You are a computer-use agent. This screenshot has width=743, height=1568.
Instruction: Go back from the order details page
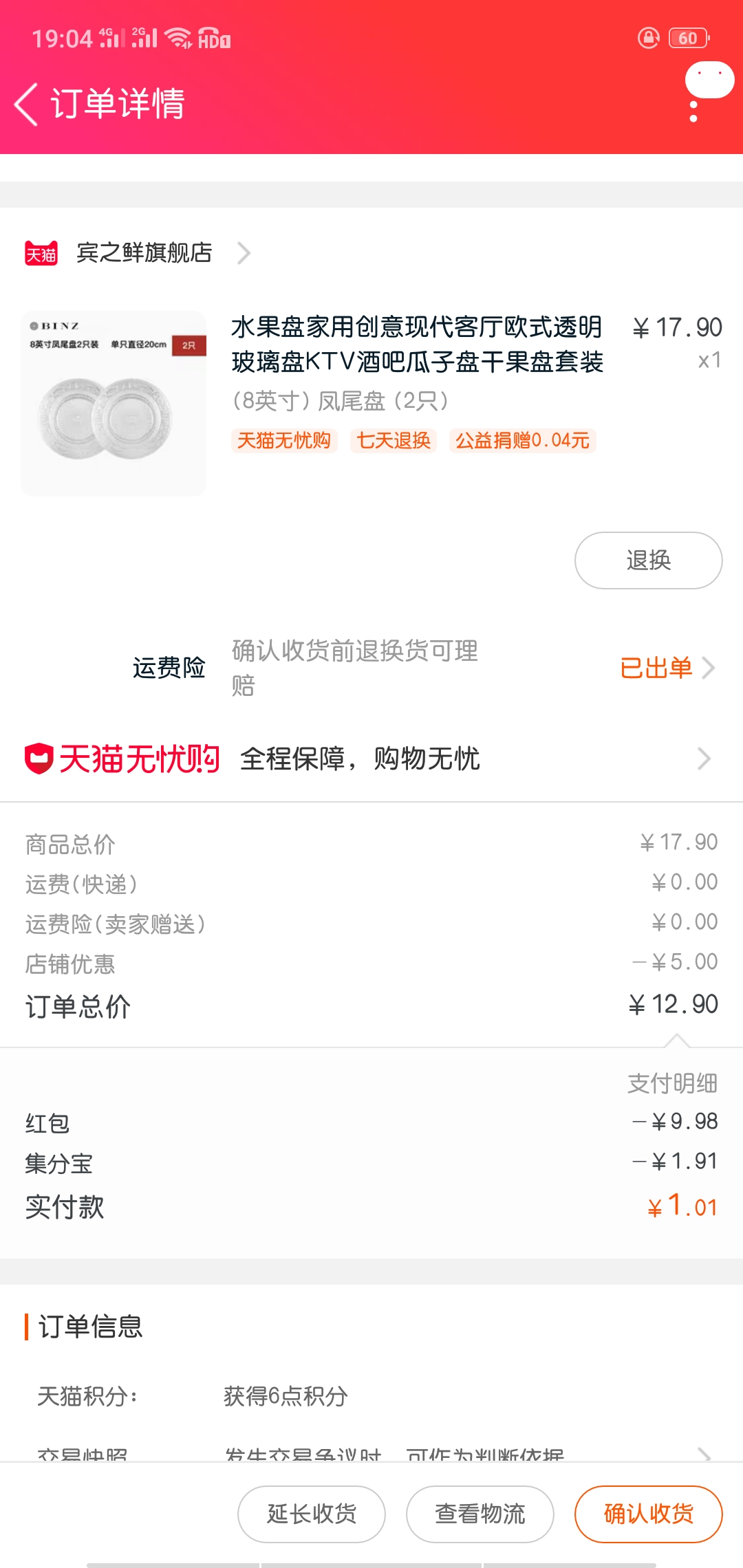26,105
